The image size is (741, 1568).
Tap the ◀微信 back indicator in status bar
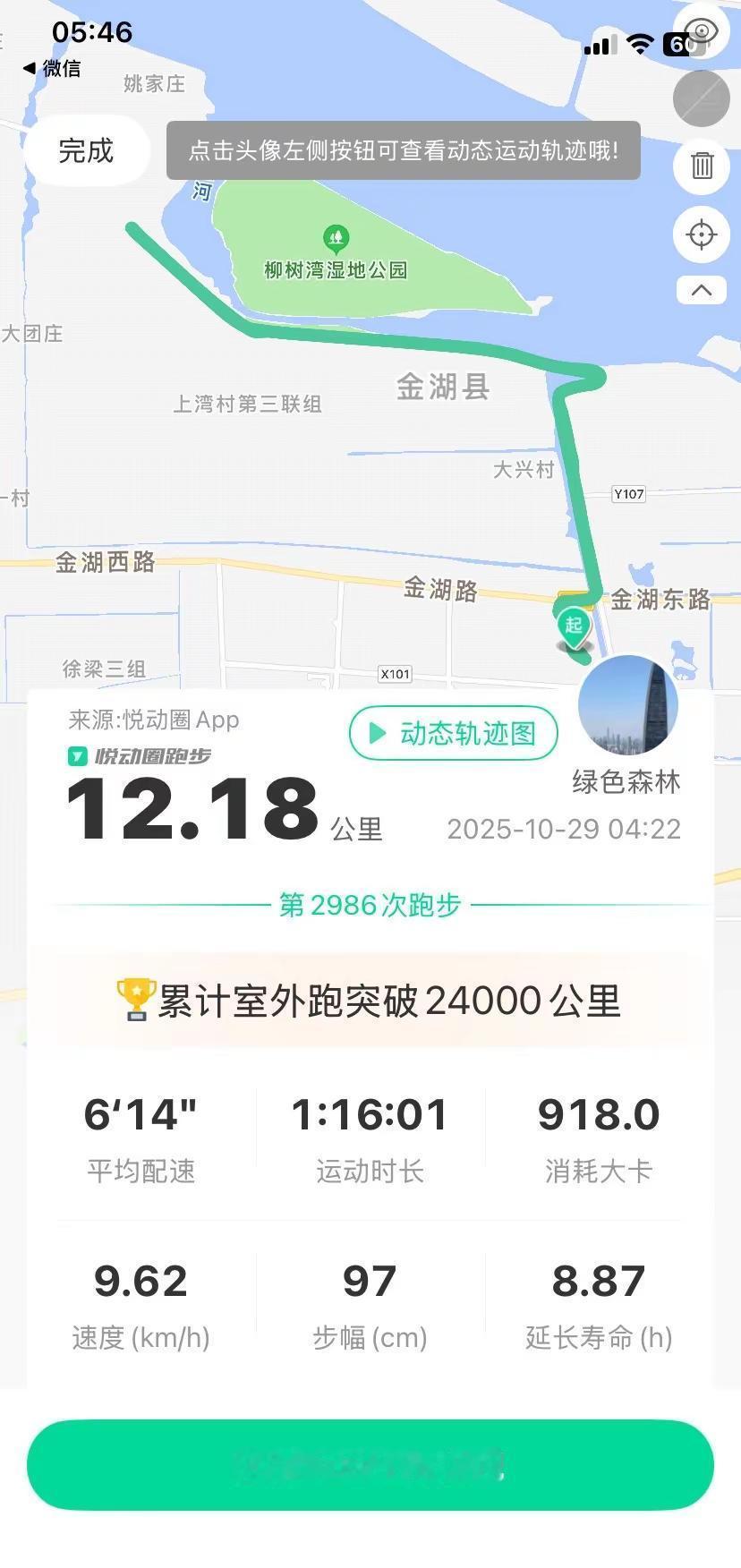pos(52,69)
